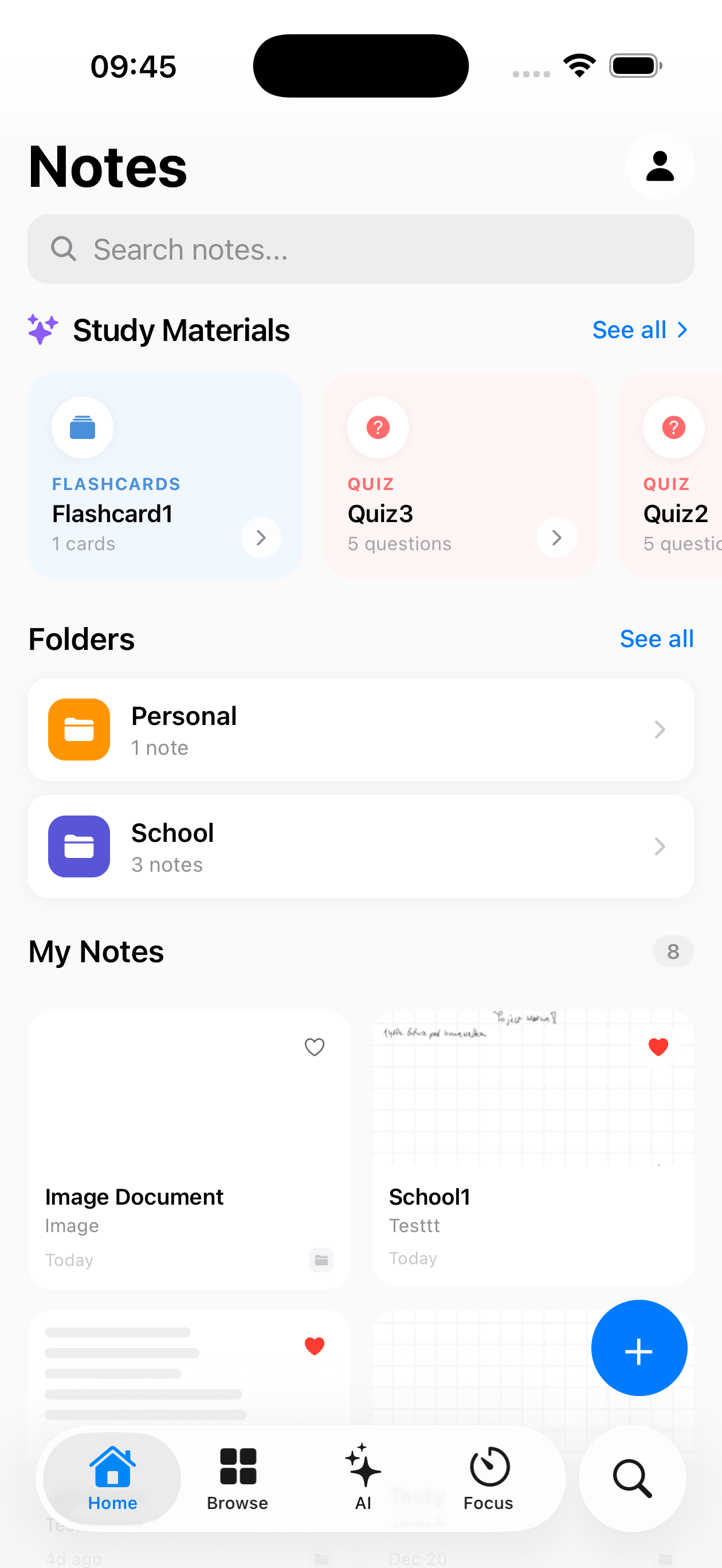Switch to the Browse tab
Viewport: 722px width, 1568px height.
click(237, 1478)
